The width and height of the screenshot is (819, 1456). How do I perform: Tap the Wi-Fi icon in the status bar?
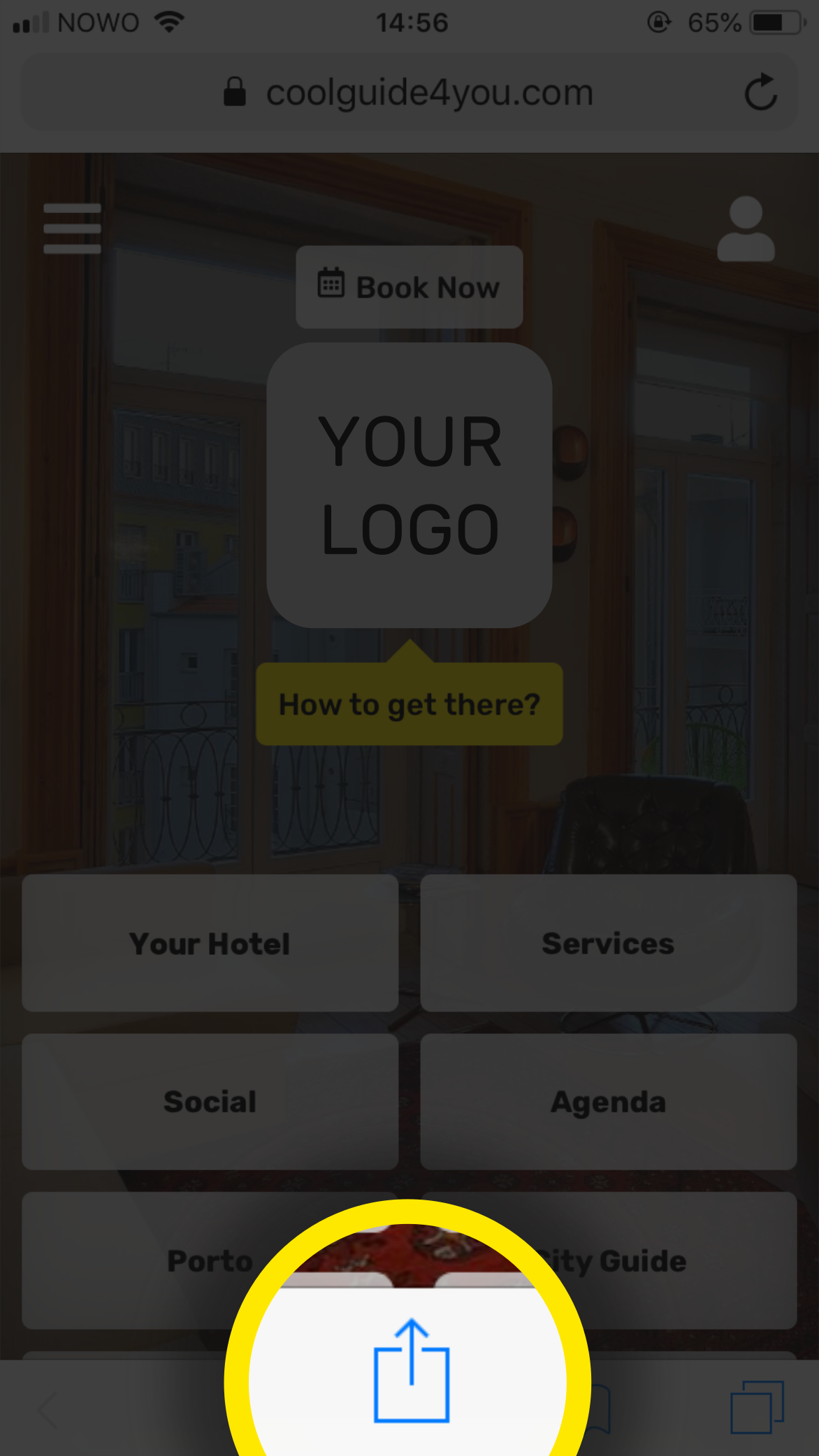(168, 20)
